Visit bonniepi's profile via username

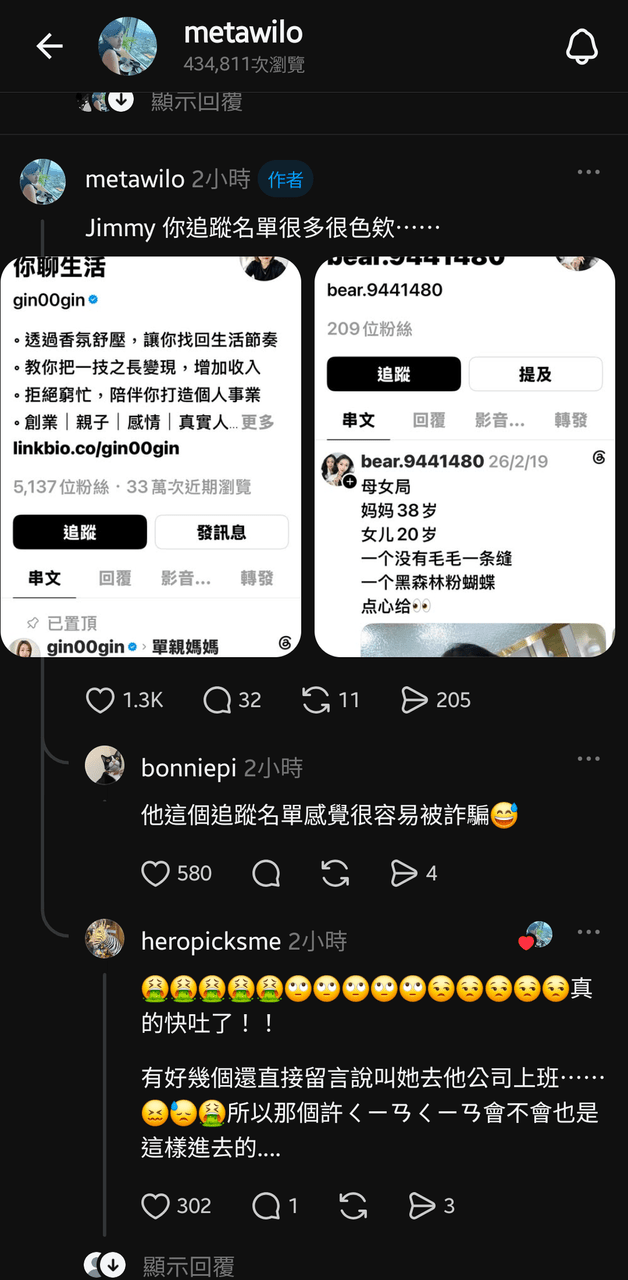tap(189, 768)
